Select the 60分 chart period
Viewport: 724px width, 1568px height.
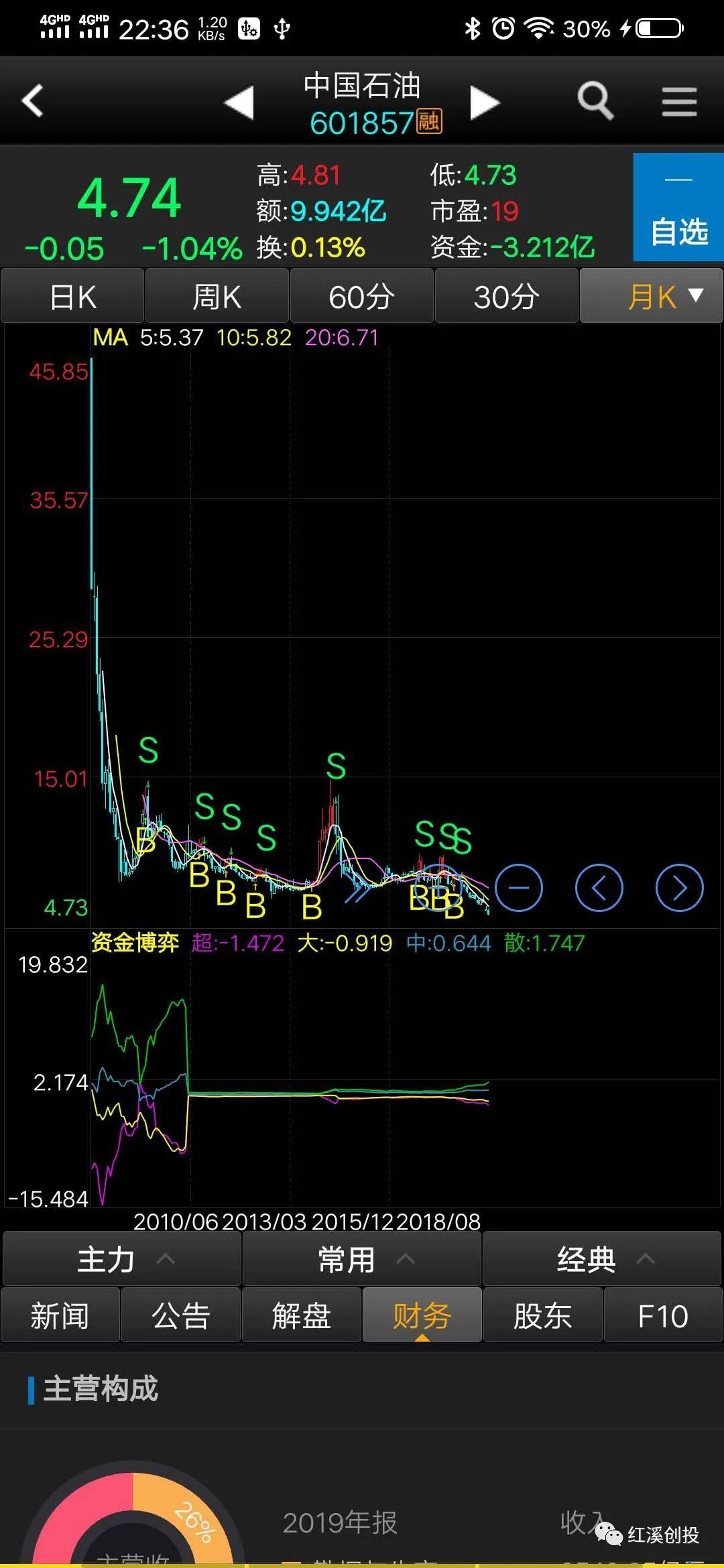pos(362,297)
